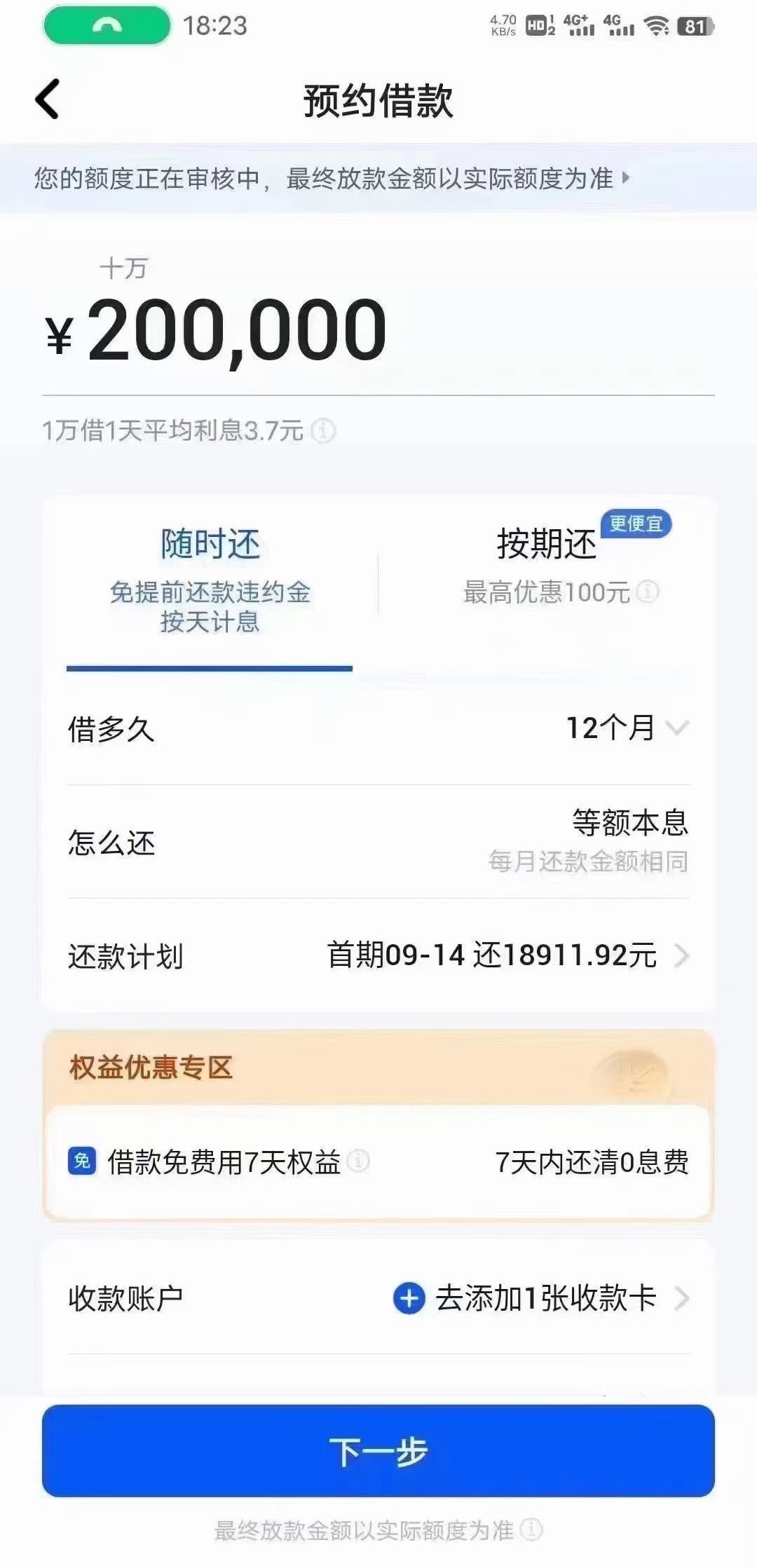The width and height of the screenshot is (757, 1568).
Task: Go back from 预约借款 page
Action: (48, 100)
